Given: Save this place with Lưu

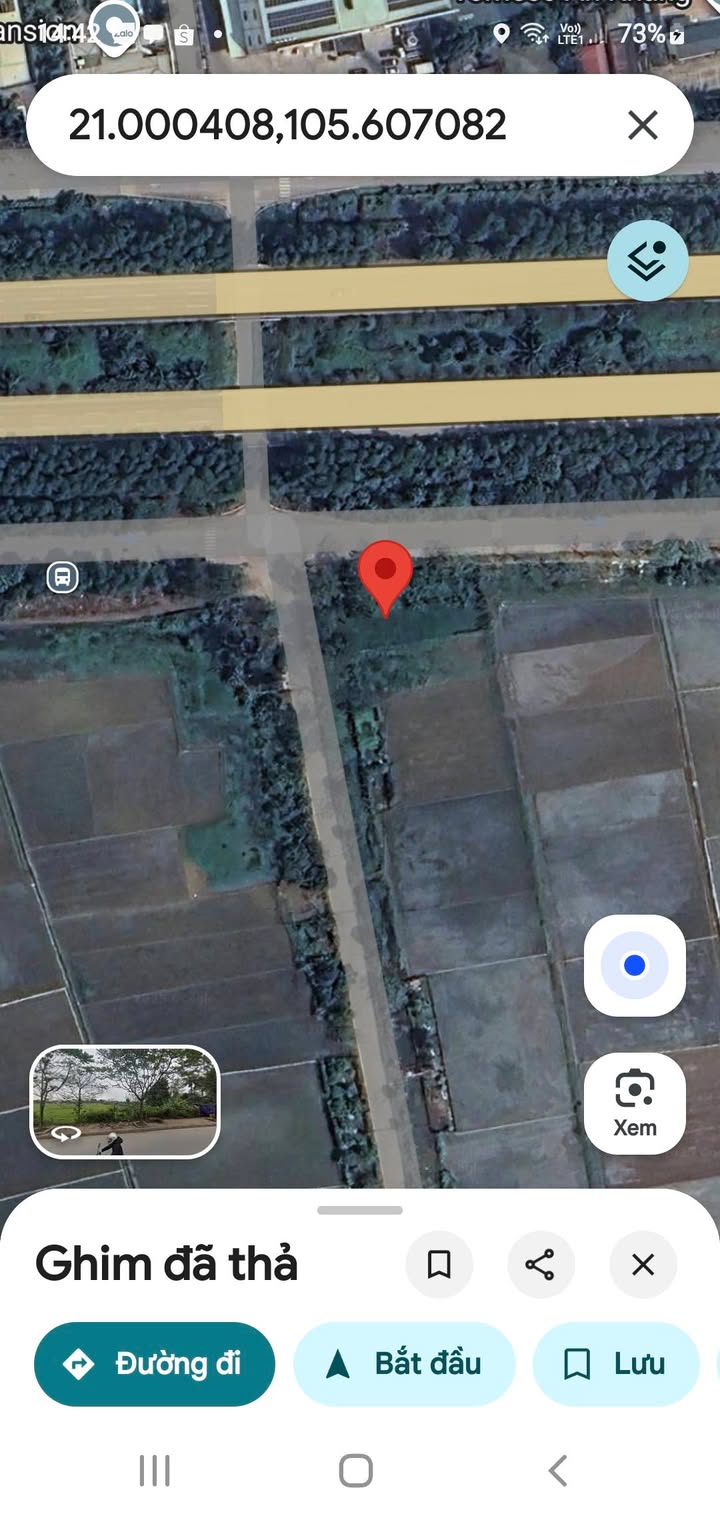Looking at the screenshot, I should tap(616, 1364).
